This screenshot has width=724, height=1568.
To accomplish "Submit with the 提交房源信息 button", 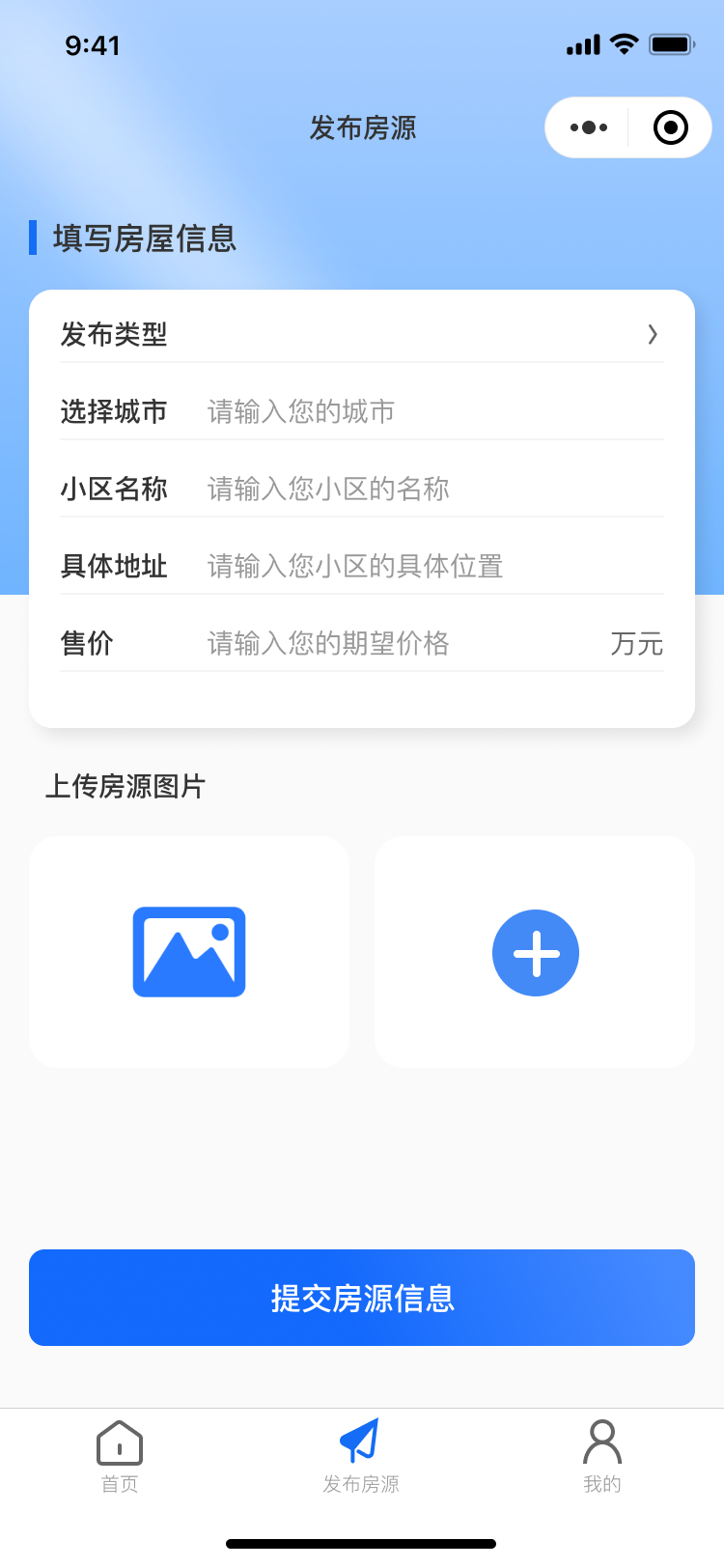I will (362, 1298).
